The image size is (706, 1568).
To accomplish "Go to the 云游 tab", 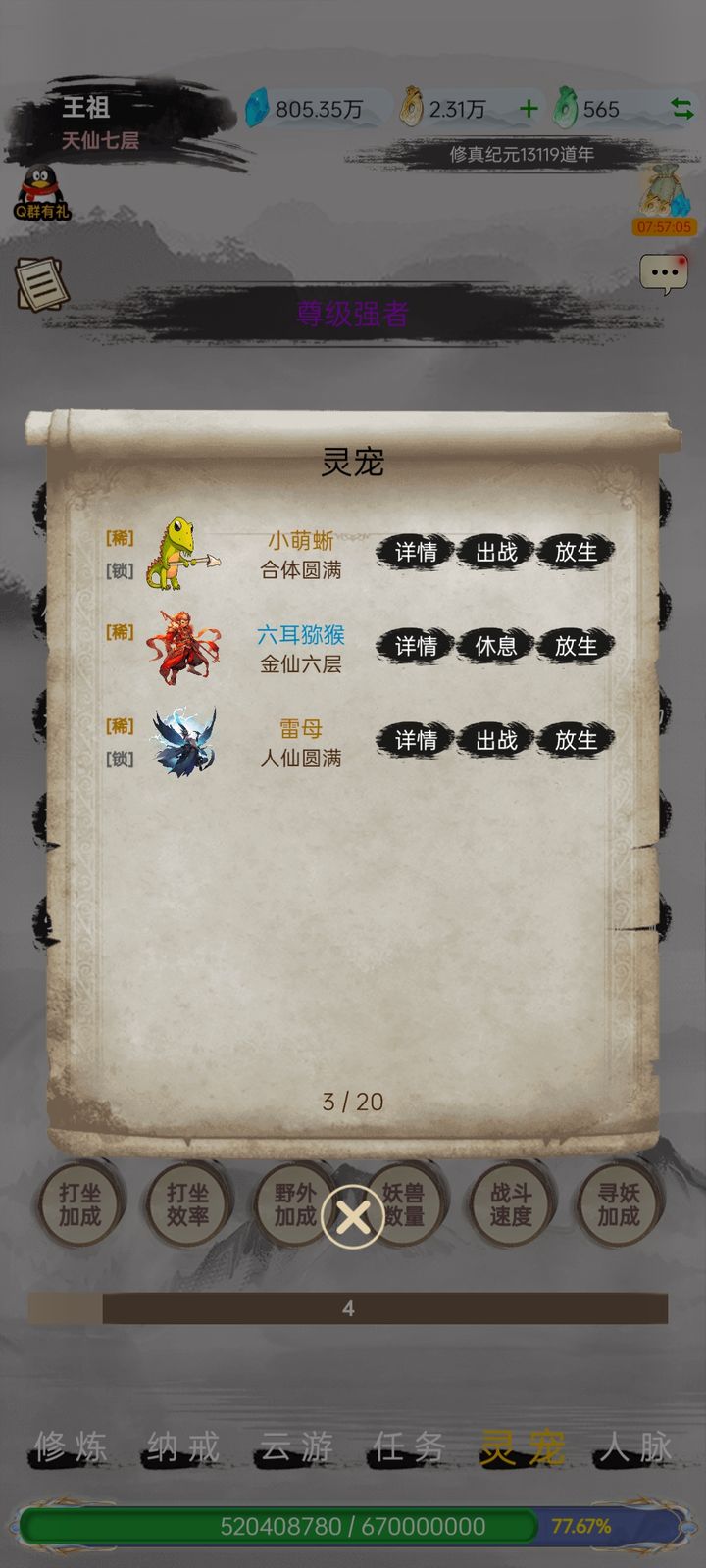I will [296, 1446].
